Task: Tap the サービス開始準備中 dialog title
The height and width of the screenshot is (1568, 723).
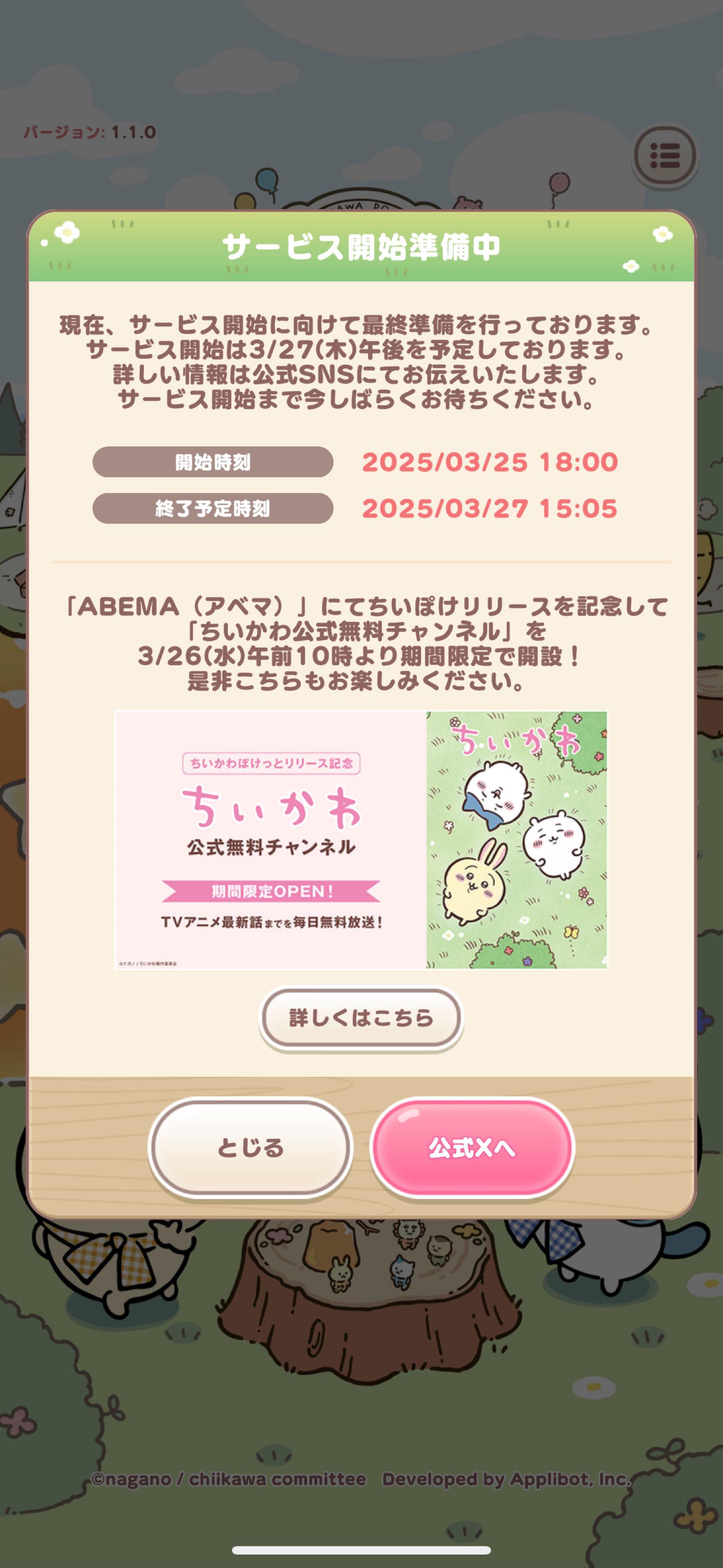Action: (x=361, y=246)
